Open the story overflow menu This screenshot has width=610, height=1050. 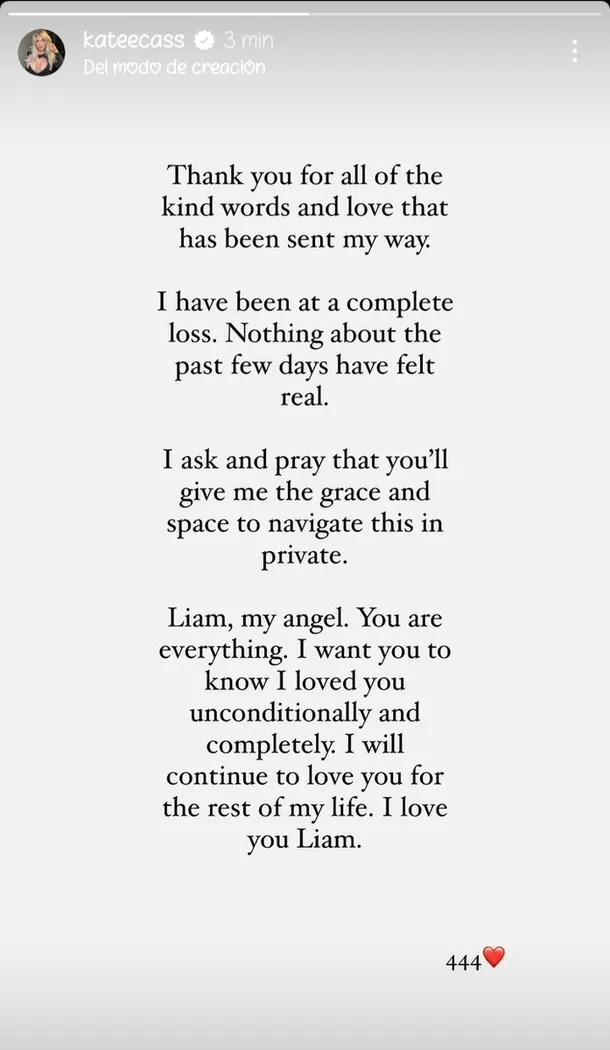[574, 51]
